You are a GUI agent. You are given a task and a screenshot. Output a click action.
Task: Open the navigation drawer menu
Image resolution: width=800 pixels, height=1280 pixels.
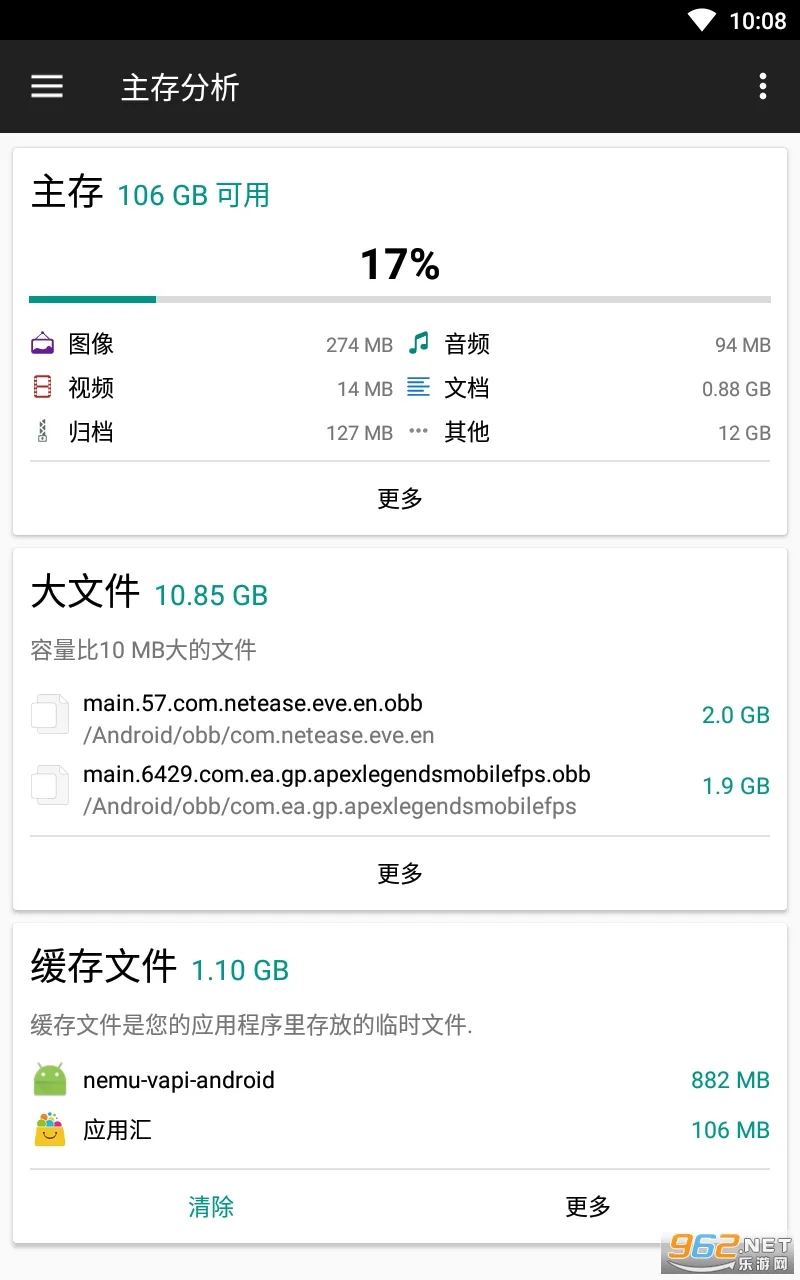47,87
